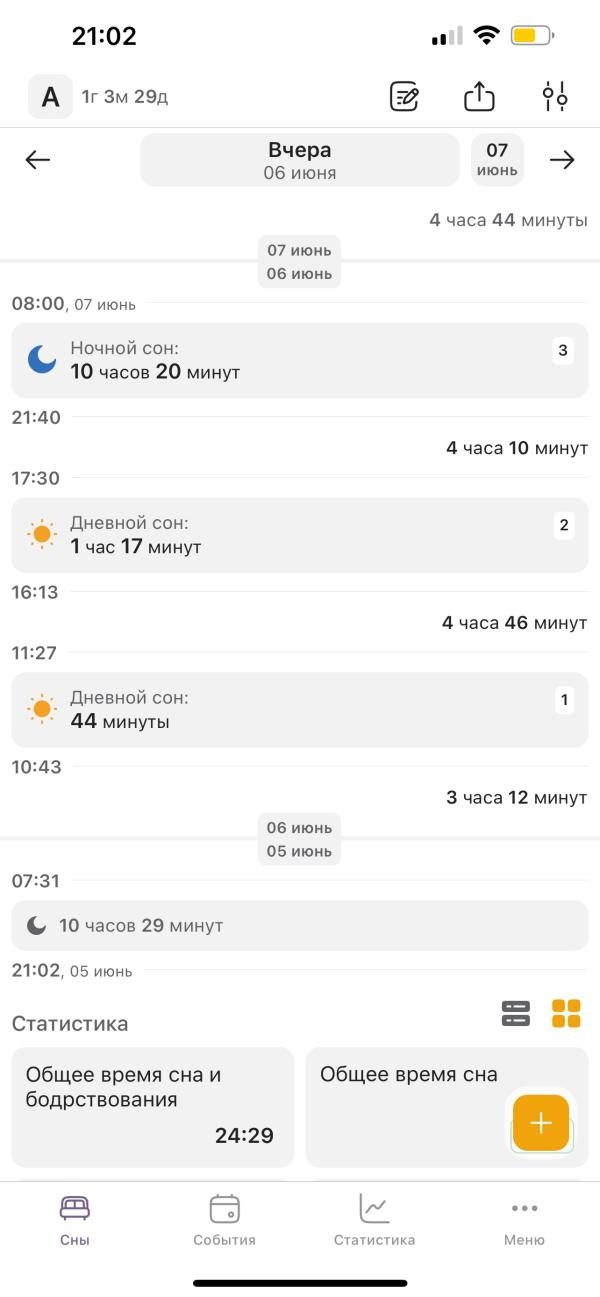Screen dimensions: 600x1297
Task: Switch to the Статистика tab
Action: [374, 1220]
